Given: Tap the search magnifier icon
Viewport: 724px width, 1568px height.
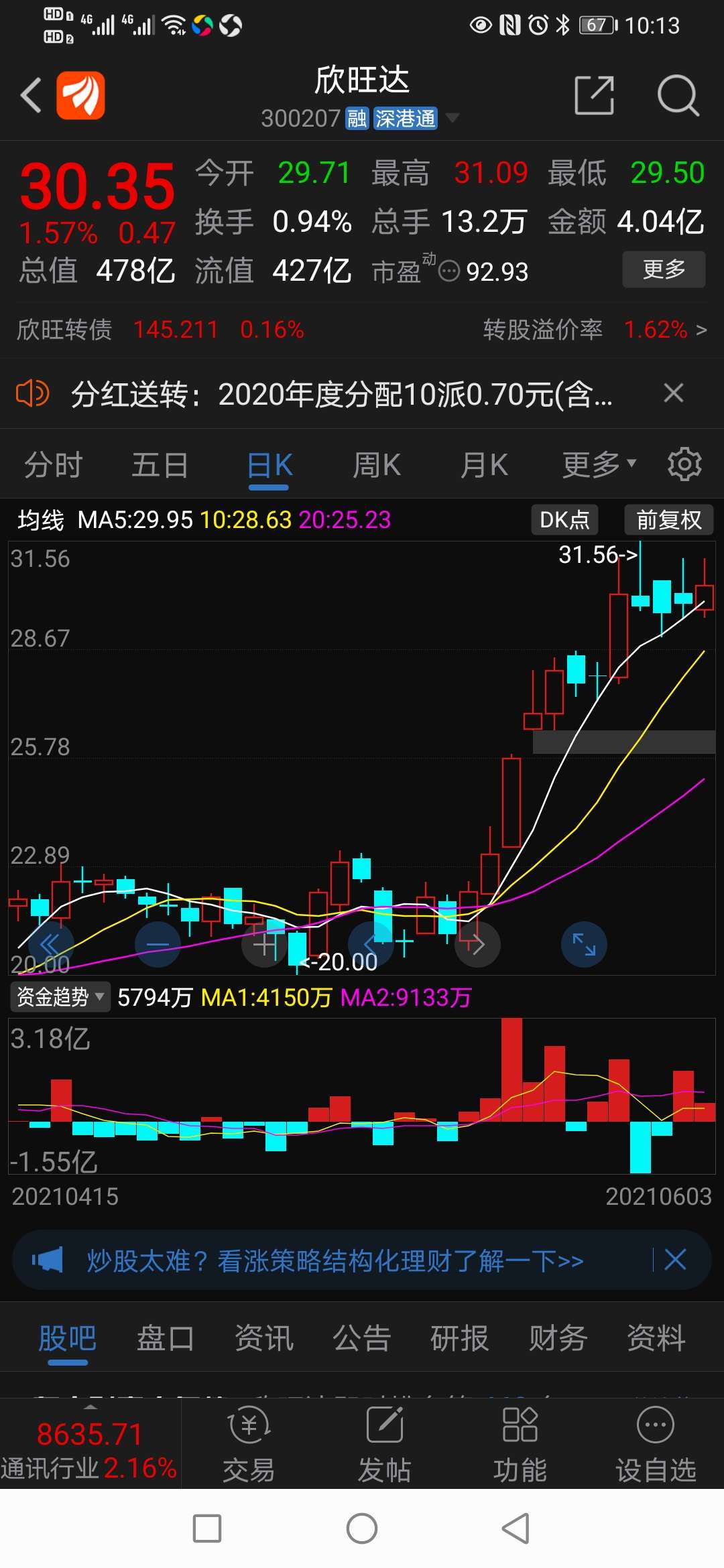Looking at the screenshot, I should [678, 96].
